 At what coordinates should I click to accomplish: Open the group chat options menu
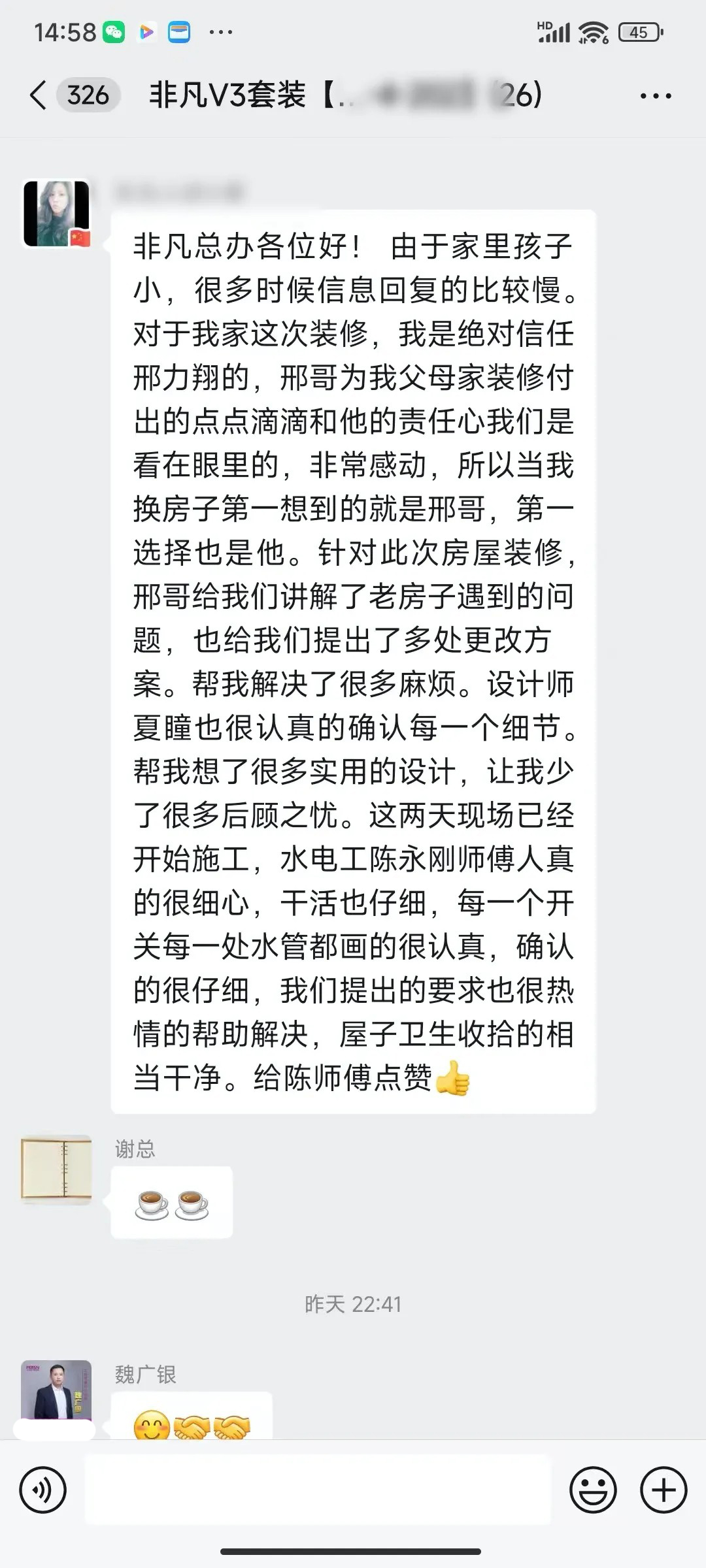click(x=655, y=96)
